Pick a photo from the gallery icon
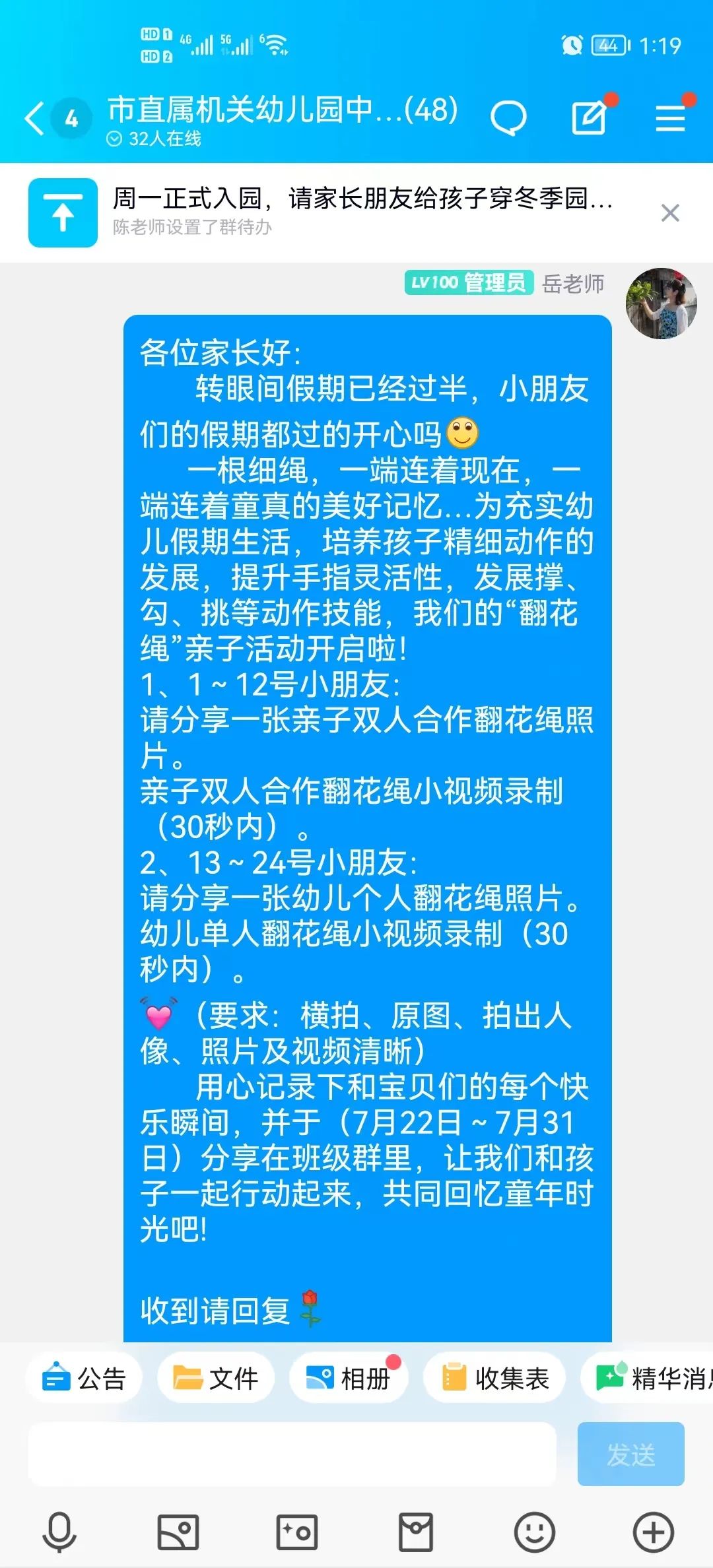 (x=178, y=1532)
